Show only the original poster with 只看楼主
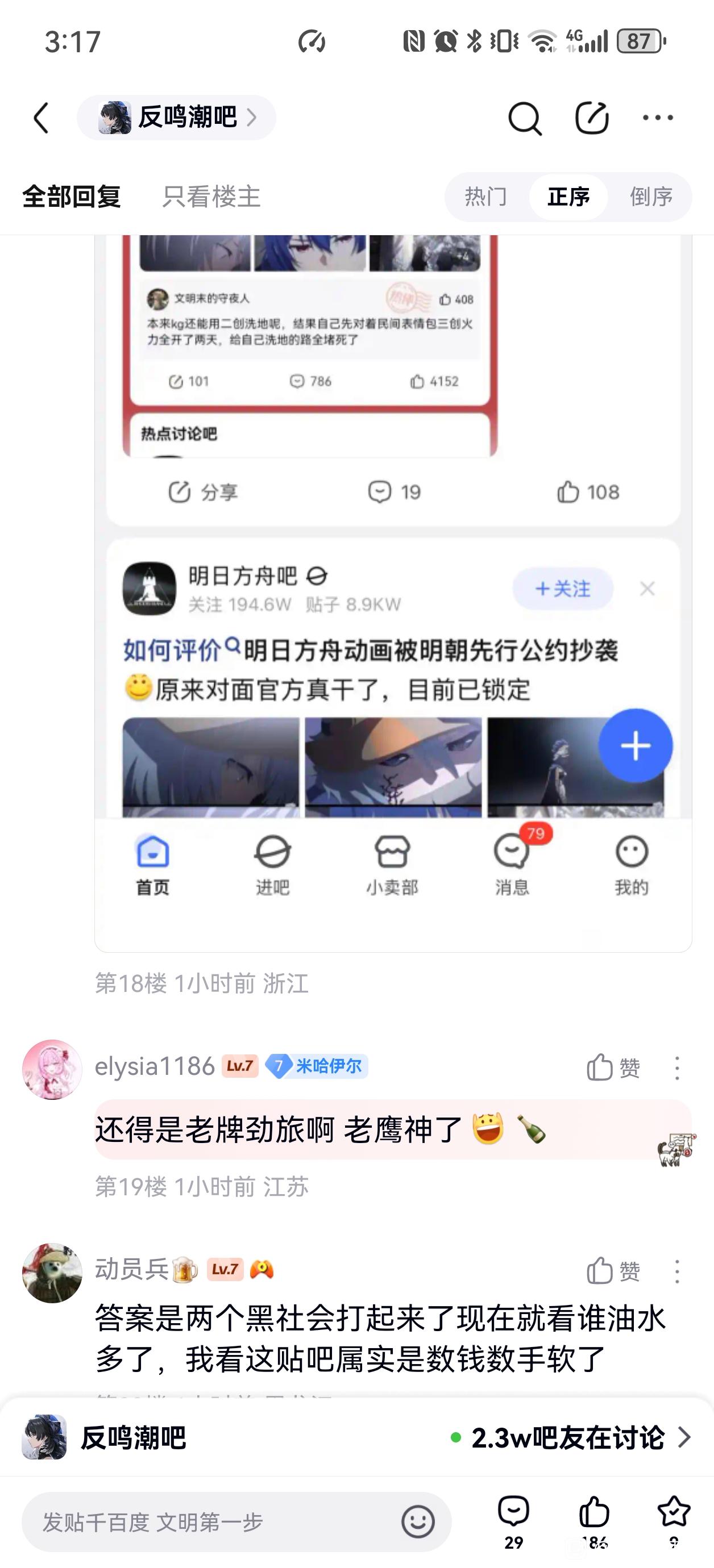The width and height of the screenshot is (714, 1568). (211, 197)
